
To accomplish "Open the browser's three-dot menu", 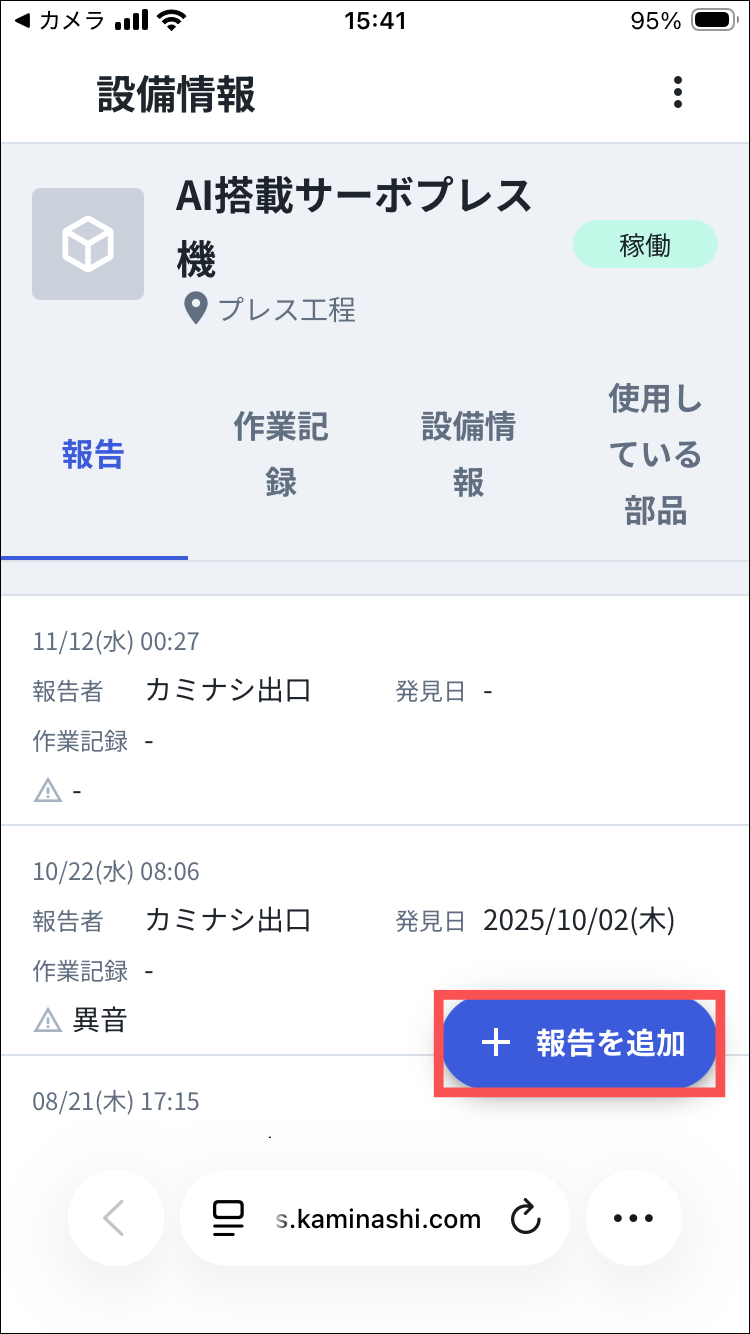I will click(633, 1219).
